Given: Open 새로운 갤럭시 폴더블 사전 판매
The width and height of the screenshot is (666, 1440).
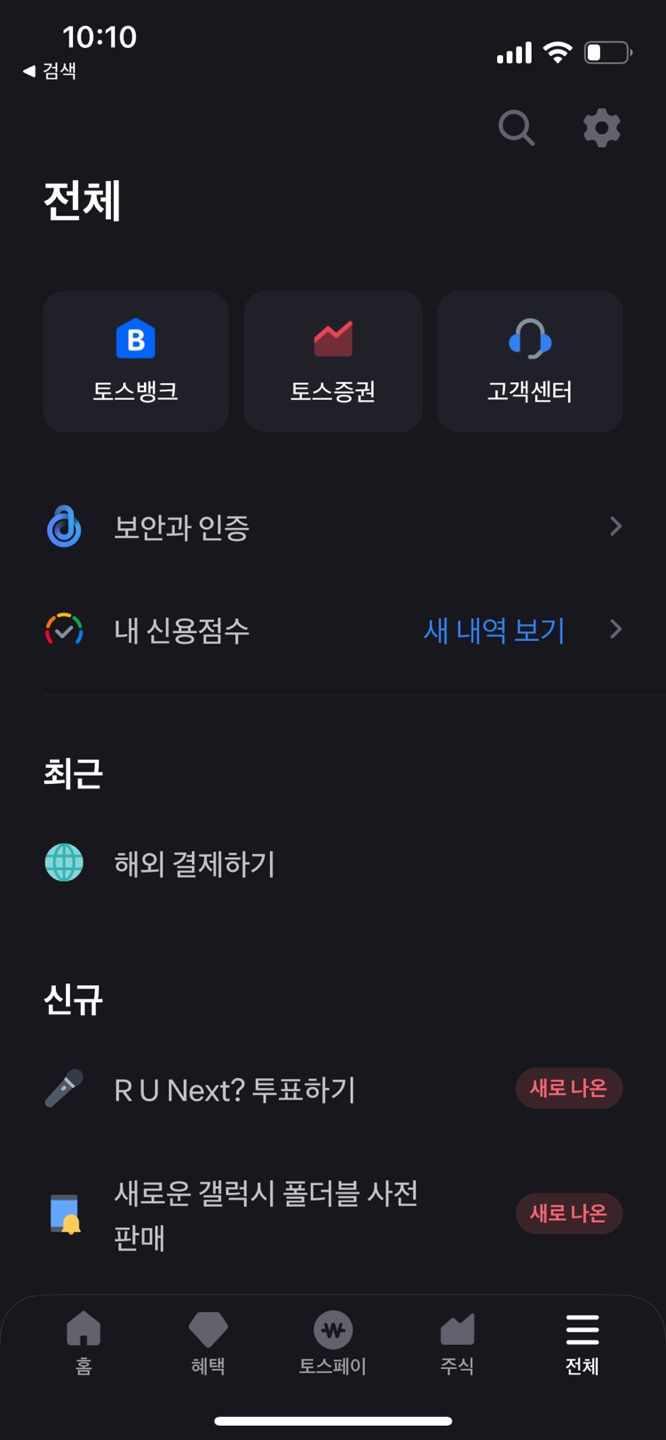Looking at the screenshot, I should click(x=333, y=1214).
